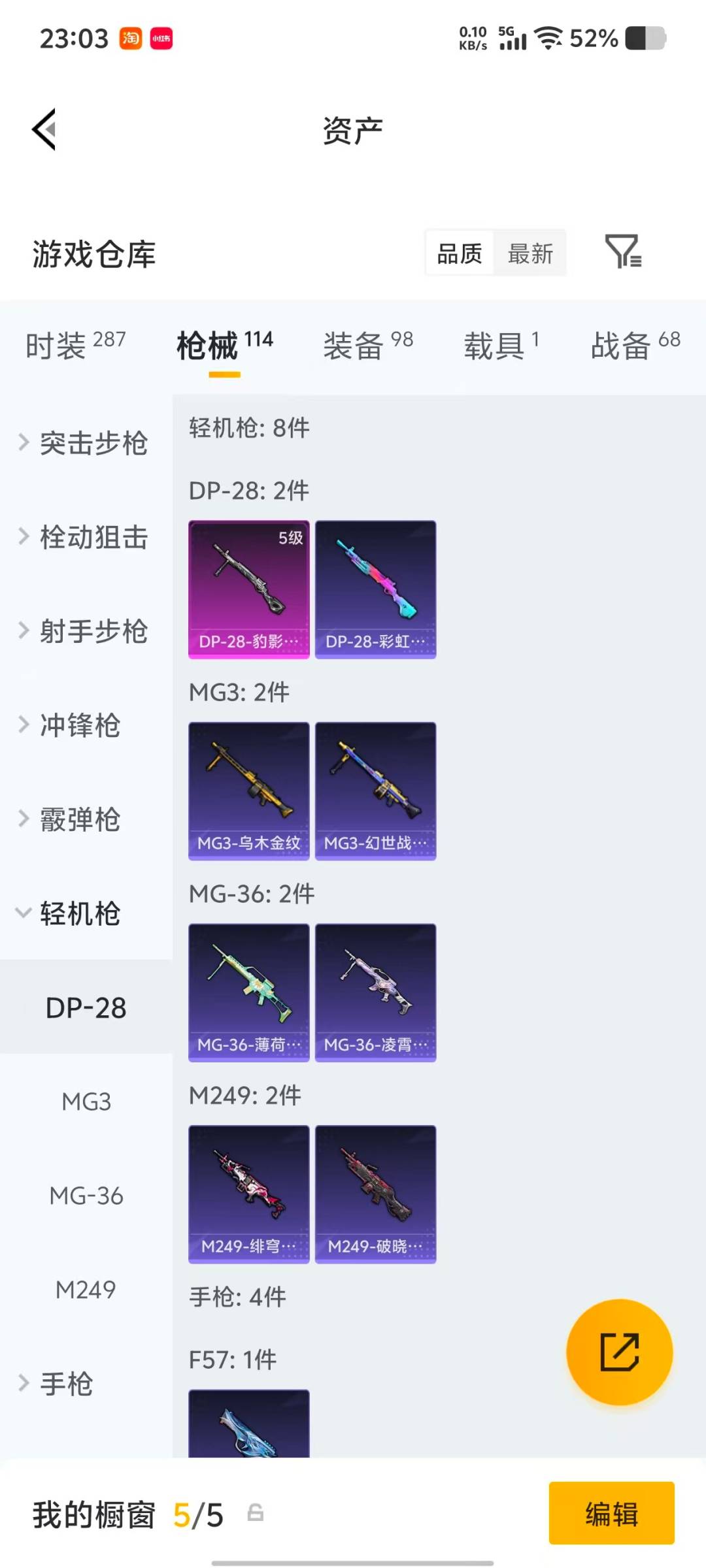The height and width of the screenshot is (1568, 706).
Task: Collapse the 轻机枪 category
Action: pos(78,914)
